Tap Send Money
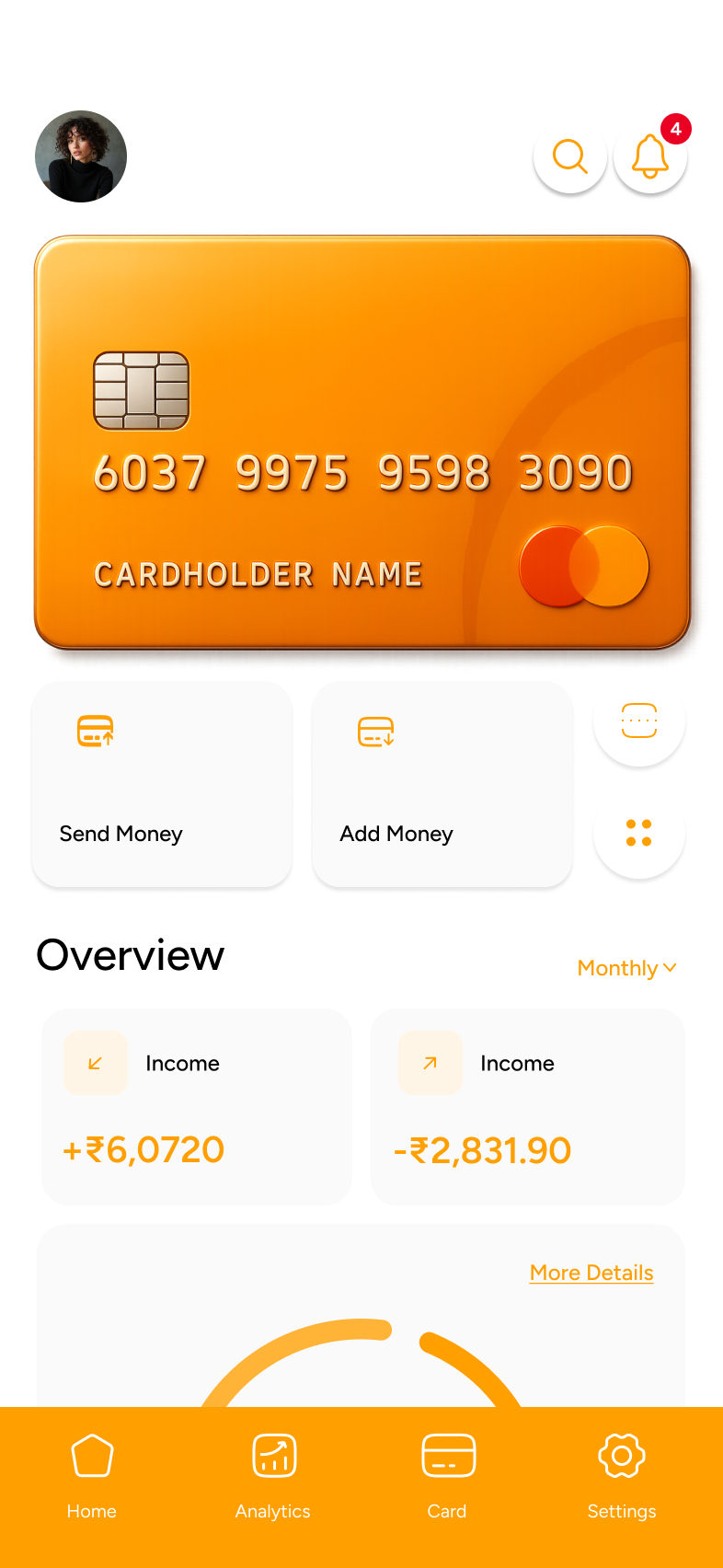 click(x=162, y=784)
